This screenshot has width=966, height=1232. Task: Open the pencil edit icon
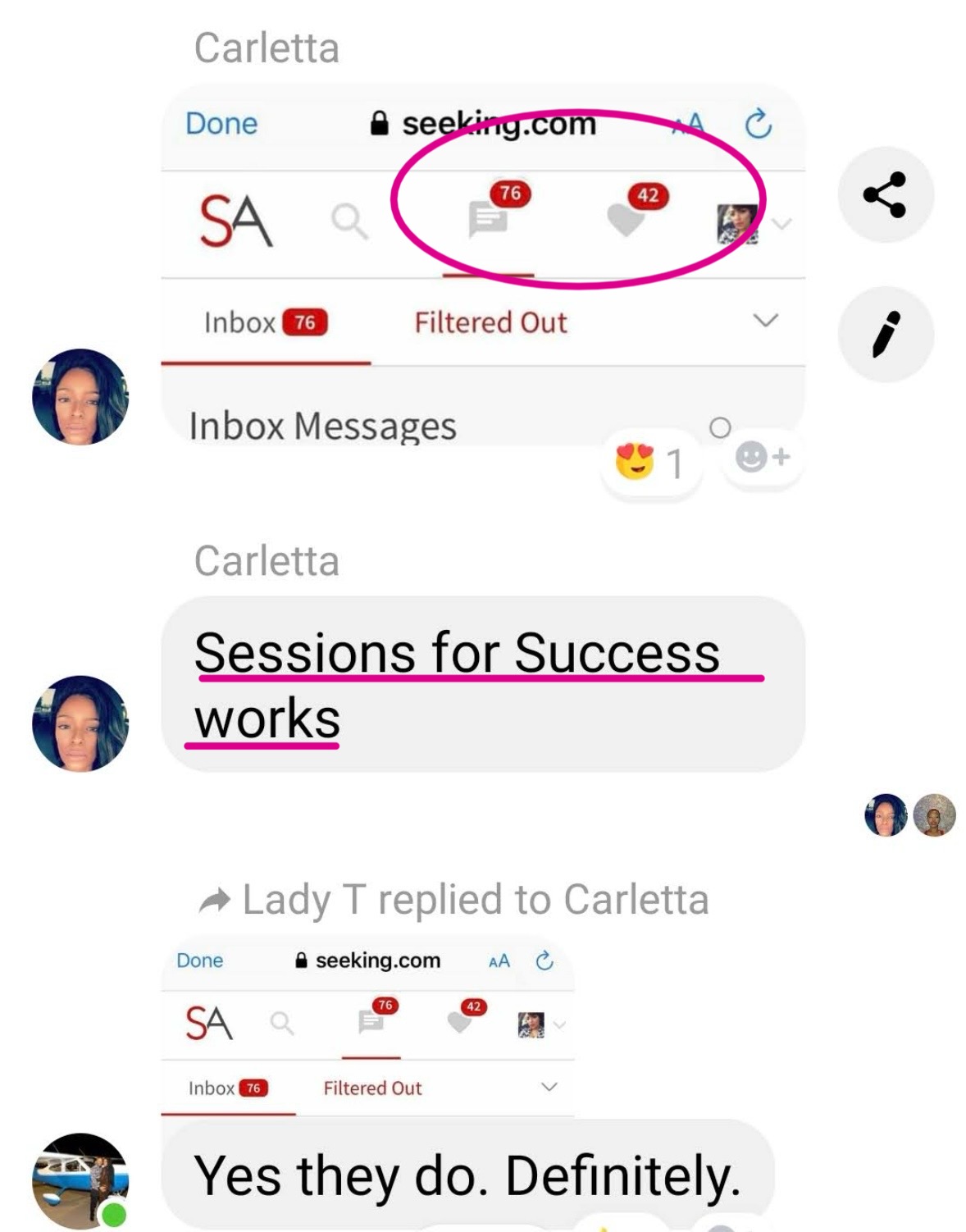point(885,334)
